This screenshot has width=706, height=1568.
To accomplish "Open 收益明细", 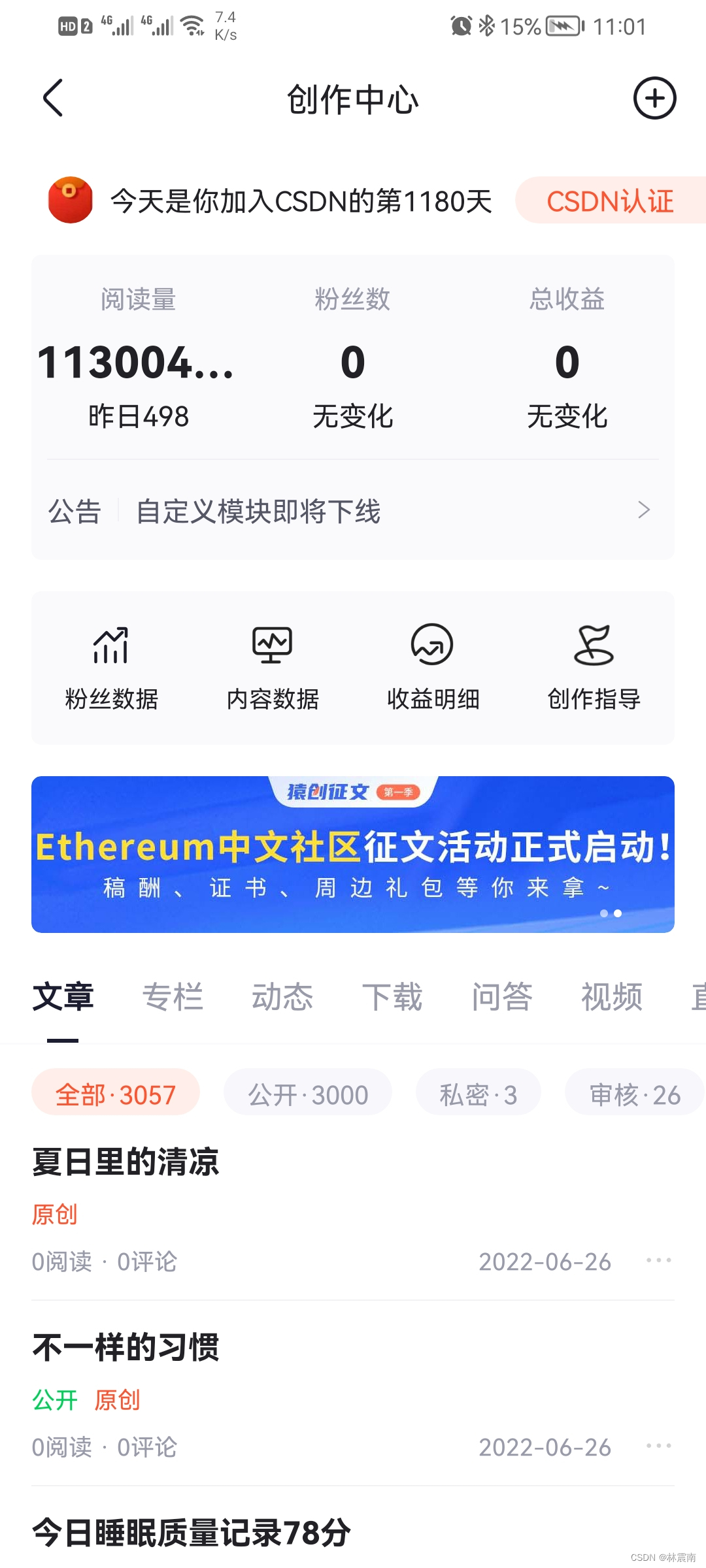I will point(433,668).
